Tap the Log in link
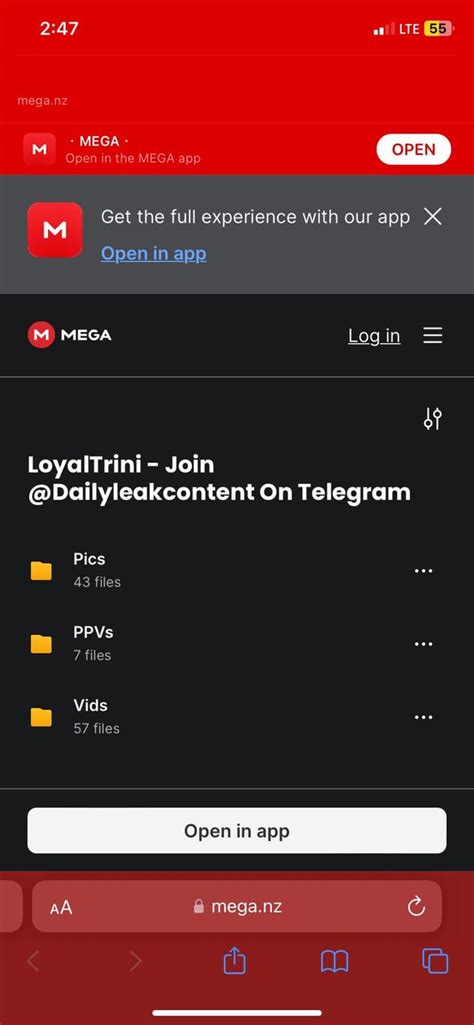 point(374,335)
